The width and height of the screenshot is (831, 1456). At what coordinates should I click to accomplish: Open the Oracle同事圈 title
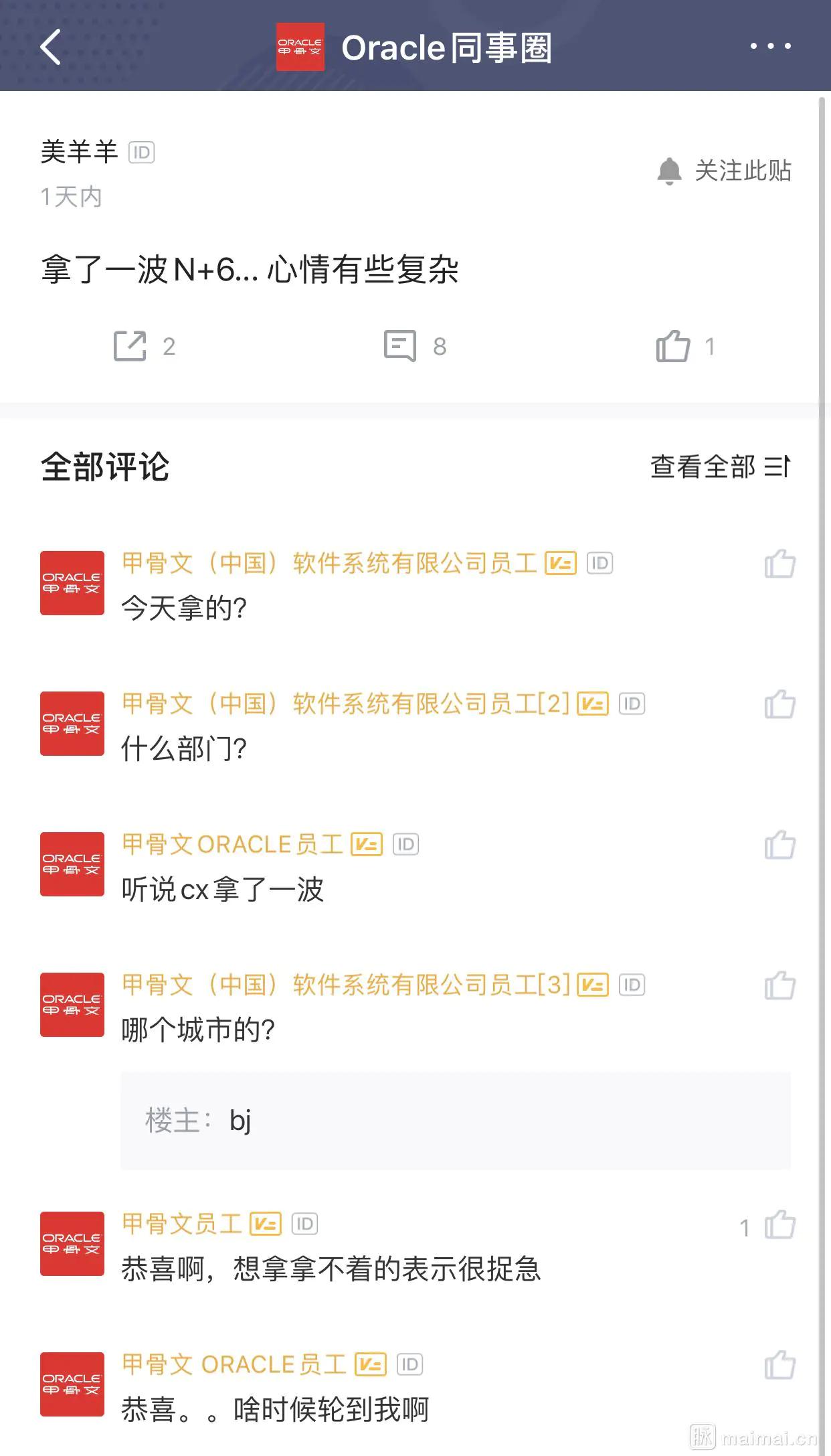pos(447,48)
